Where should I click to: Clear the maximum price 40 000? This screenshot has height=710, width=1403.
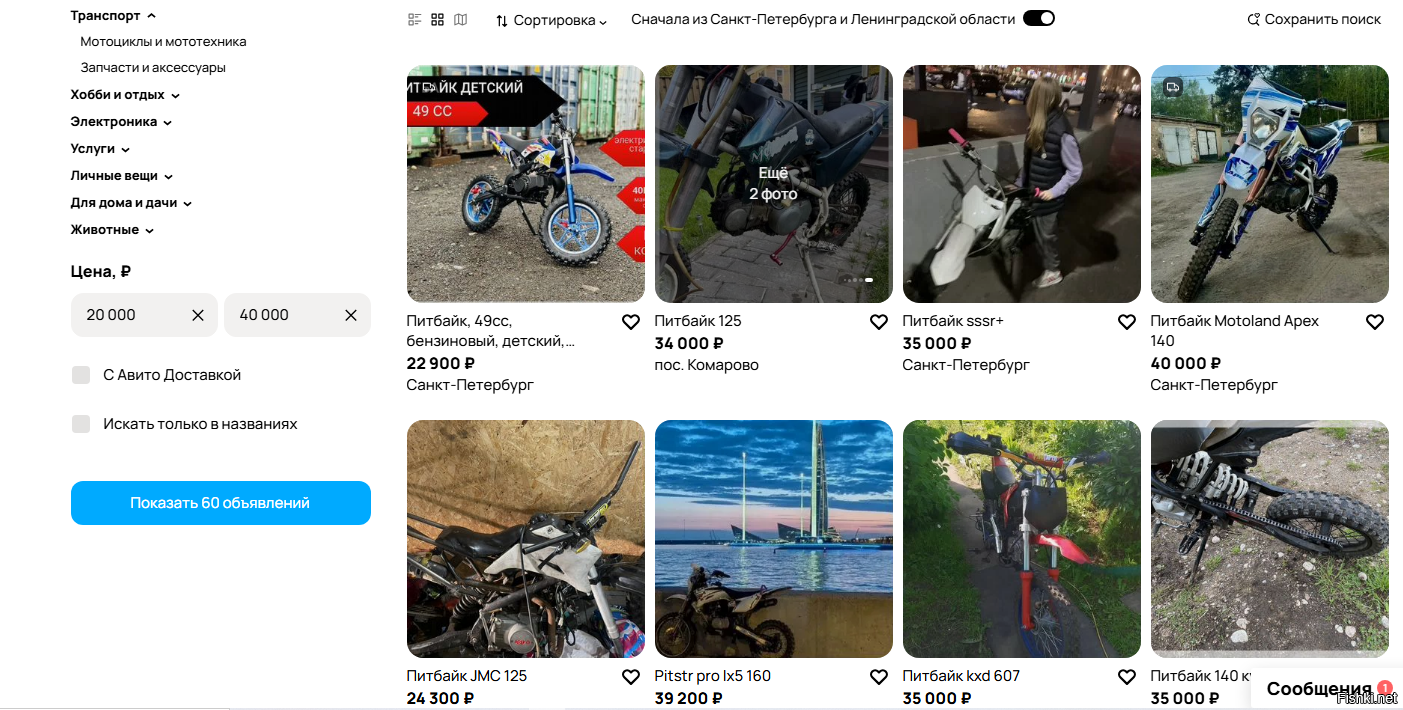pos(351,315)
